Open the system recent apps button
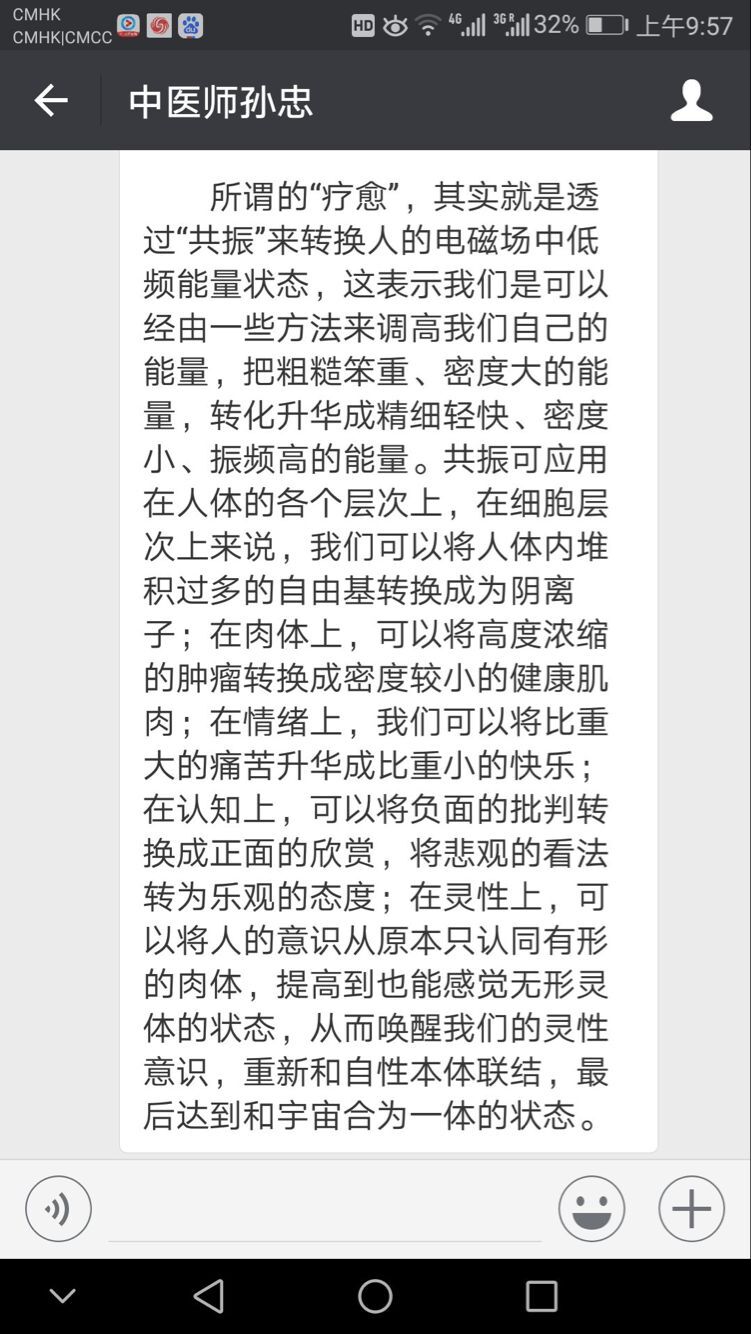Screen dimensions: 751x1334 click(x=541, y=1296)
